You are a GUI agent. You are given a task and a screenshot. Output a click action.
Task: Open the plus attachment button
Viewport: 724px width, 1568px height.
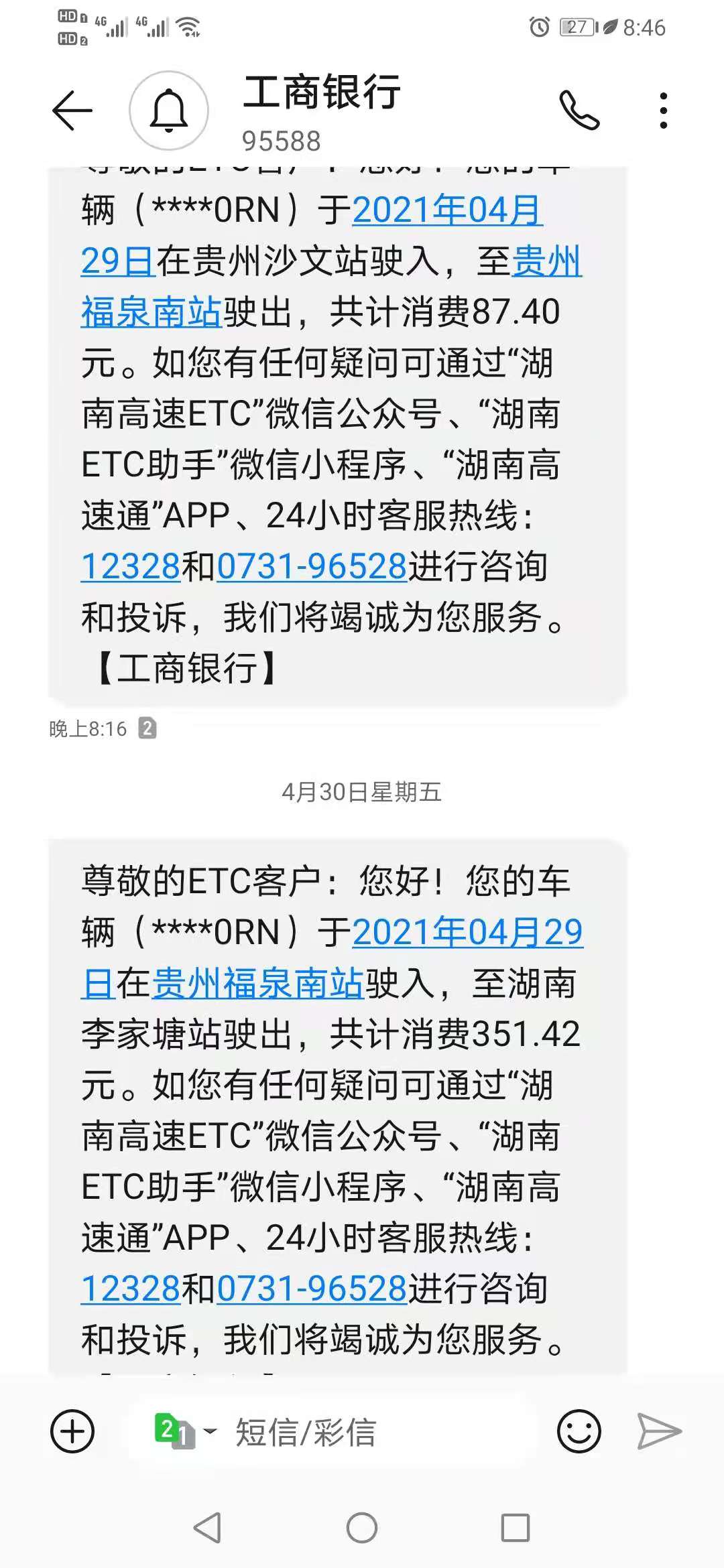click(72, 1432)
